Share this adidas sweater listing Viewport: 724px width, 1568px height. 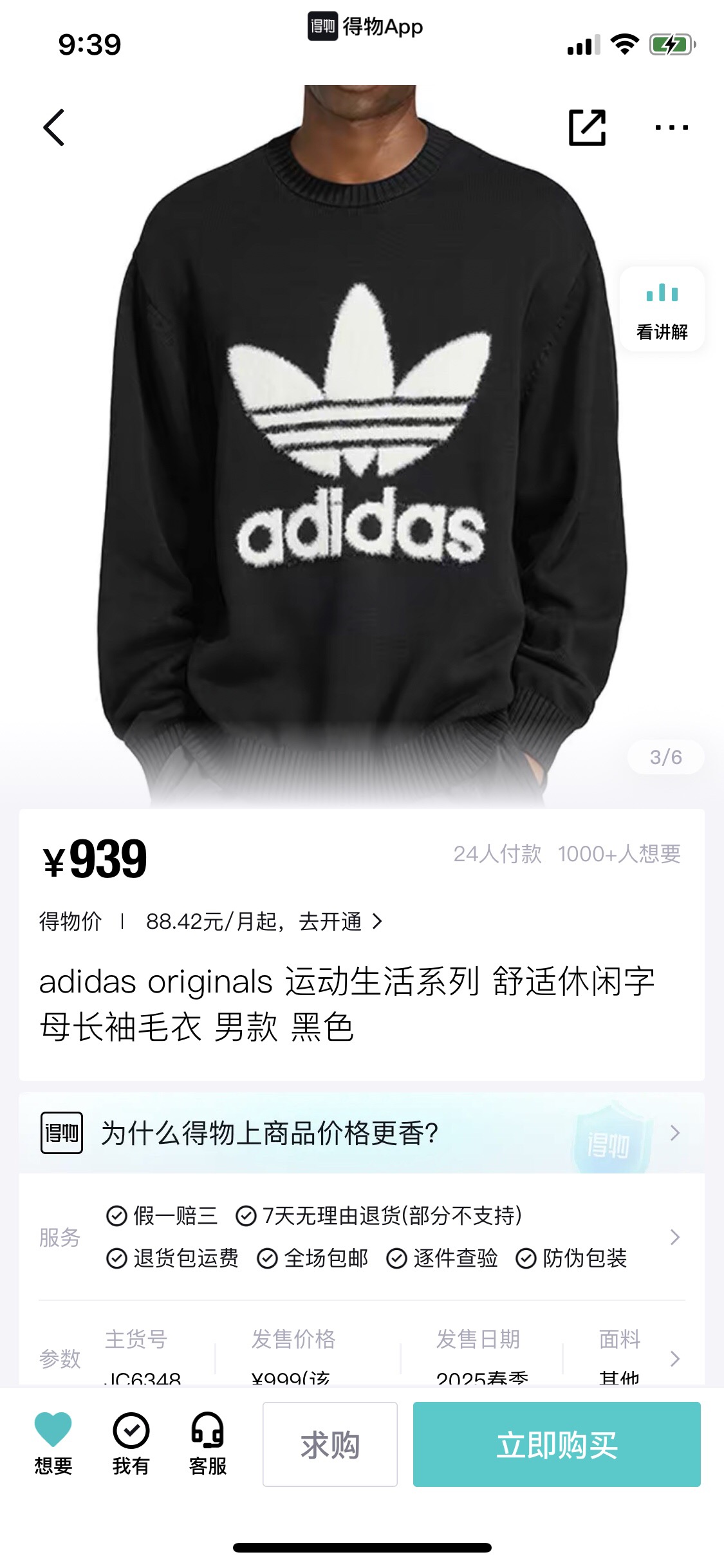click(x=587, y=127)
